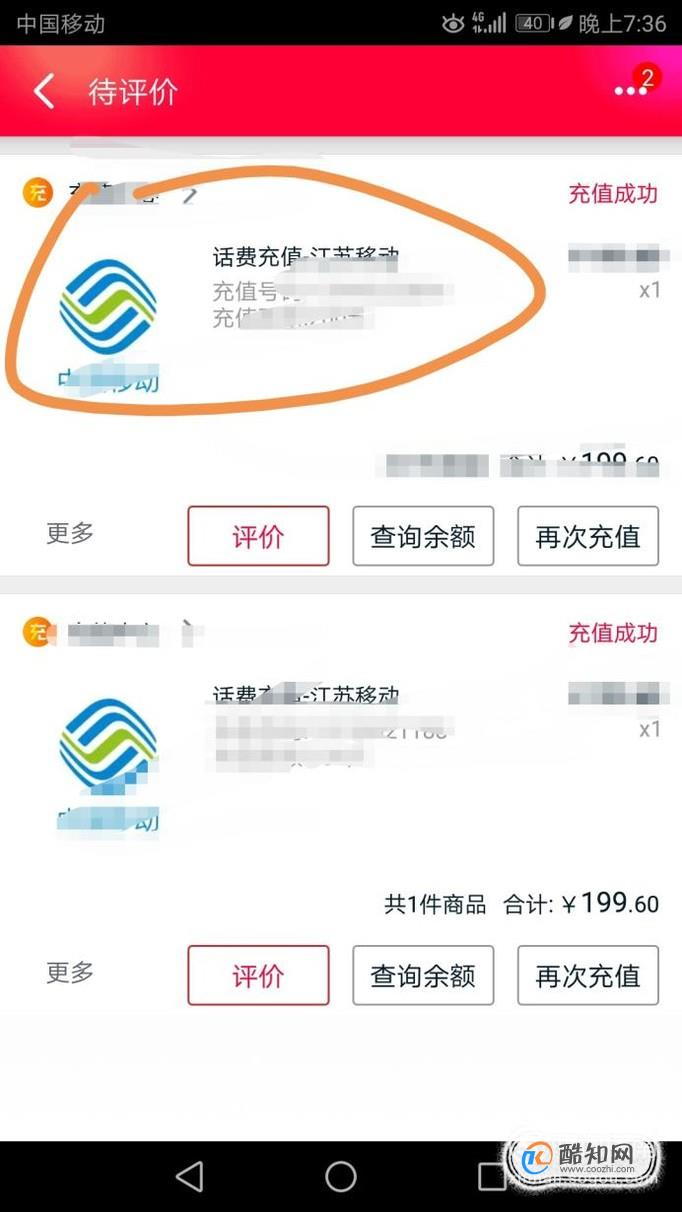Tap 再次充值 on the second order
The height and width of the screenshot is (1212, 682).
click(587, 976)
